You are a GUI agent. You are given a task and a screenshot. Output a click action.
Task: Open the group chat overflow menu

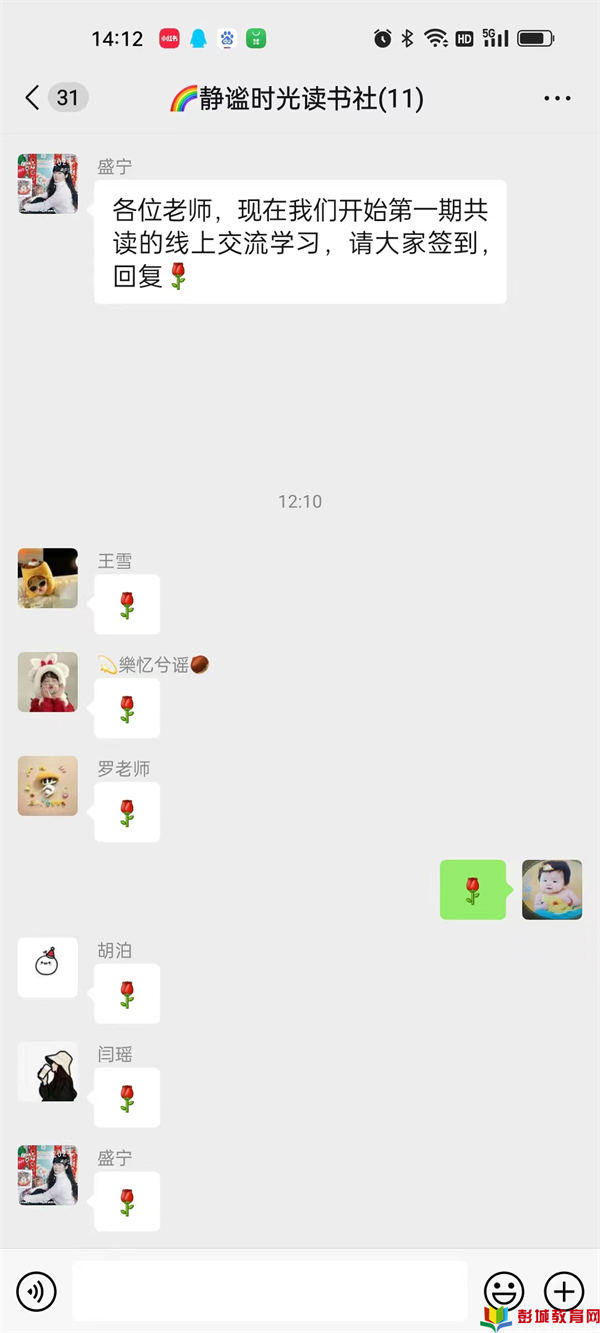point(556,98)
